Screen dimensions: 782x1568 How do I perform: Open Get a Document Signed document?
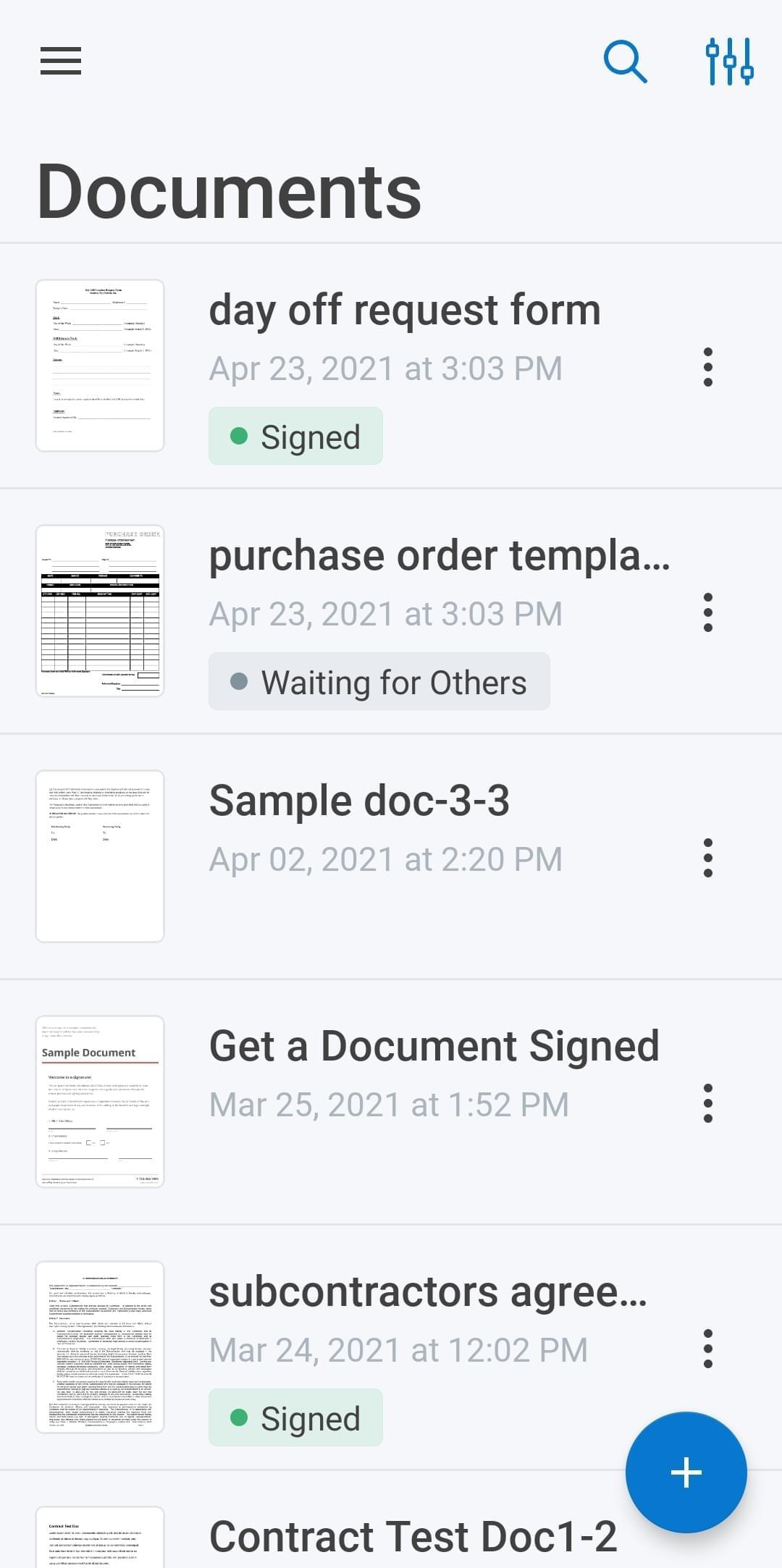[x=434, y=1045]
